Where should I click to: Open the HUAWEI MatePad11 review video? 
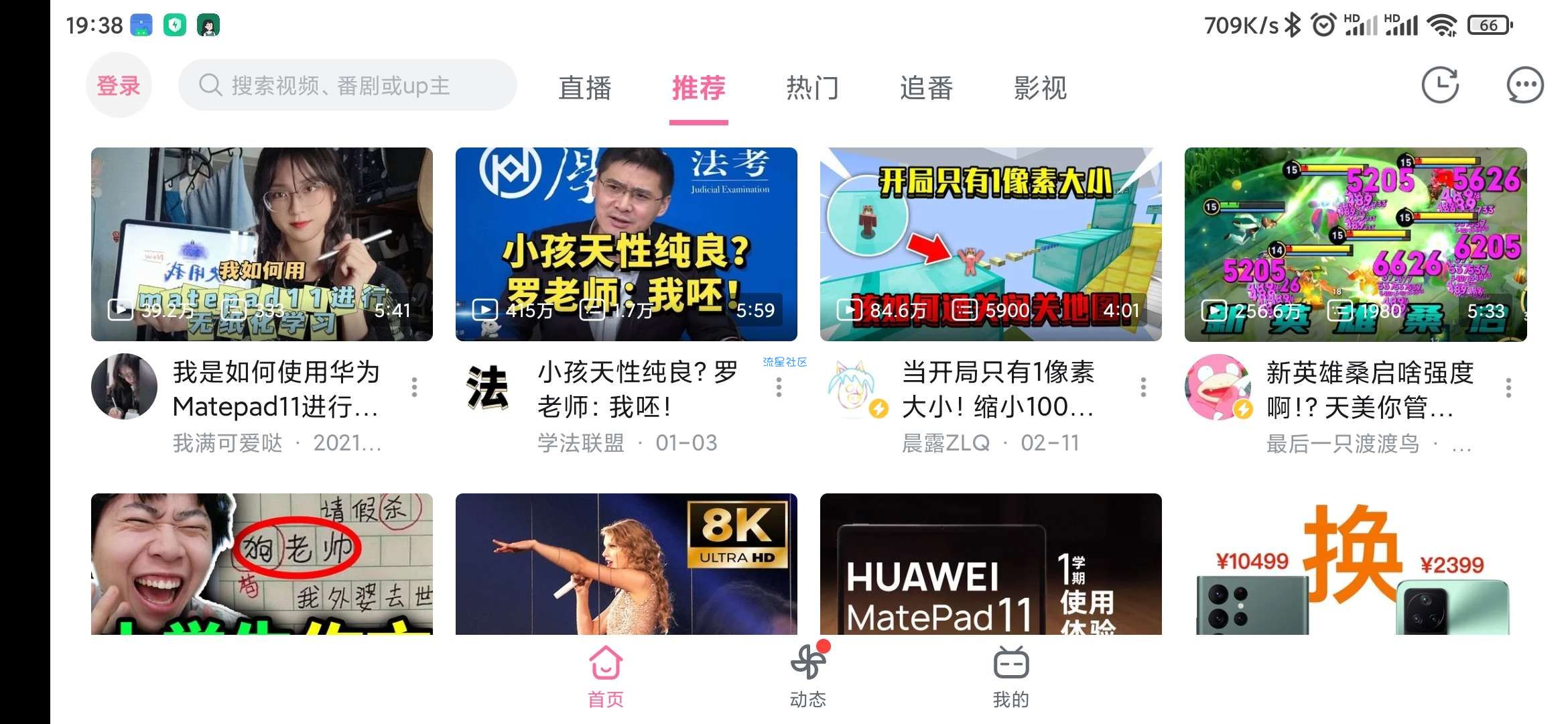[991, 564]
